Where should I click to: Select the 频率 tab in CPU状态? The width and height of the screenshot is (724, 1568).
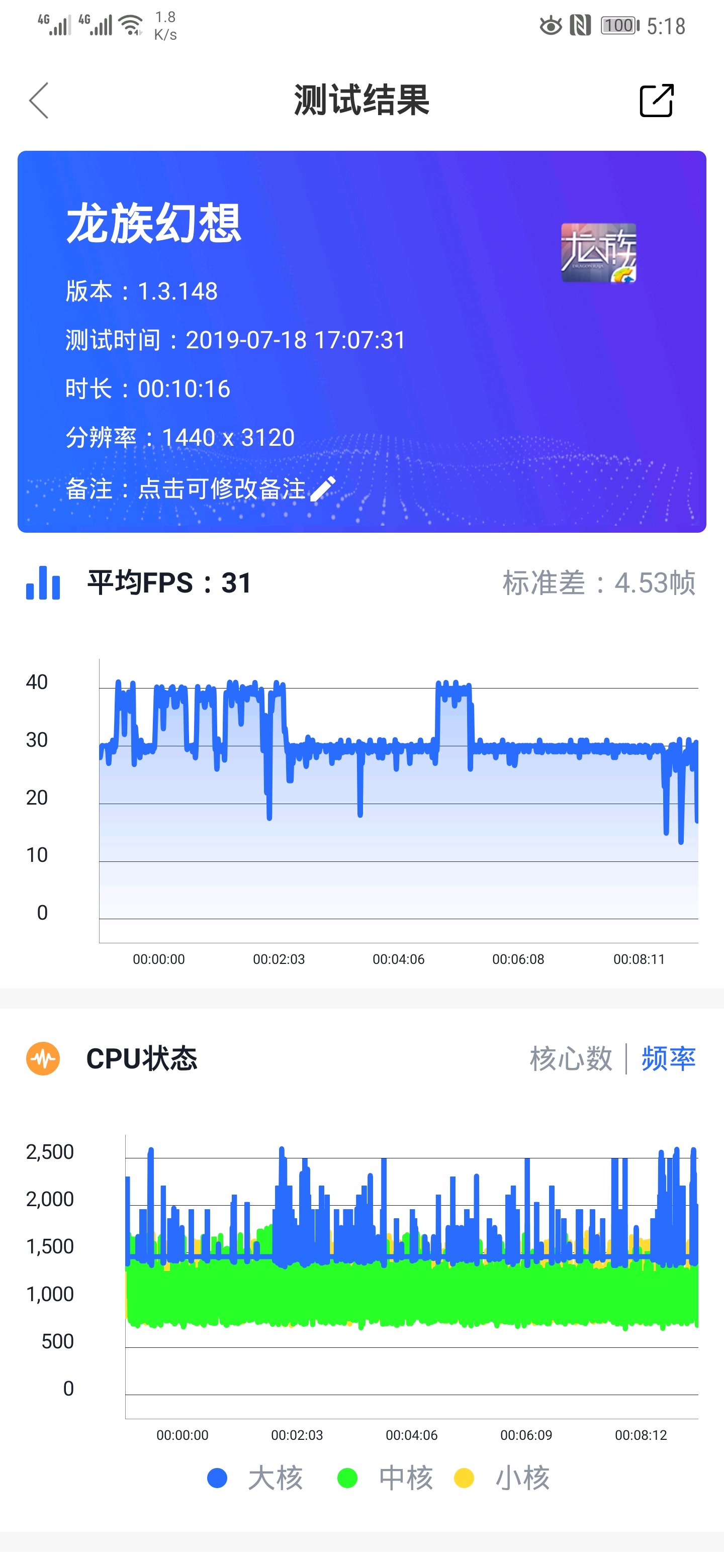668,1058
